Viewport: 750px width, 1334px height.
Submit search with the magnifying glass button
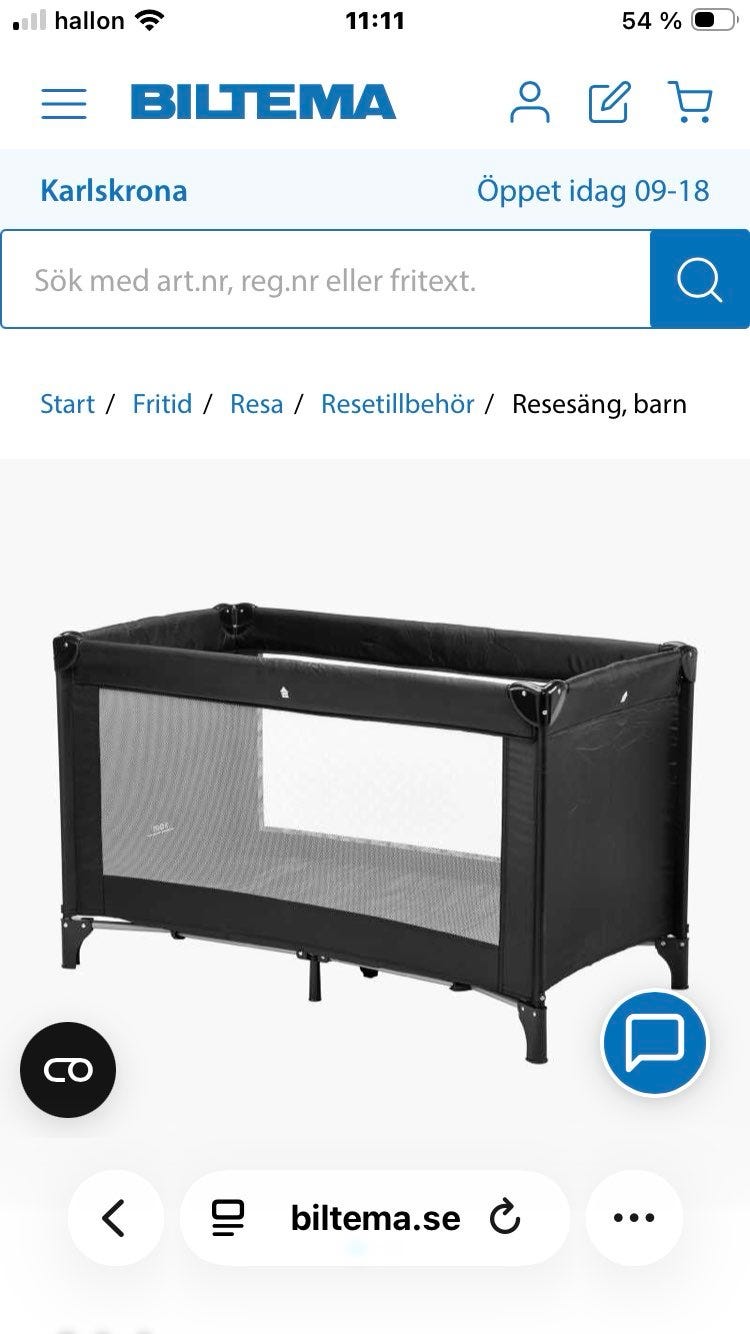click(x=699, y=280)
